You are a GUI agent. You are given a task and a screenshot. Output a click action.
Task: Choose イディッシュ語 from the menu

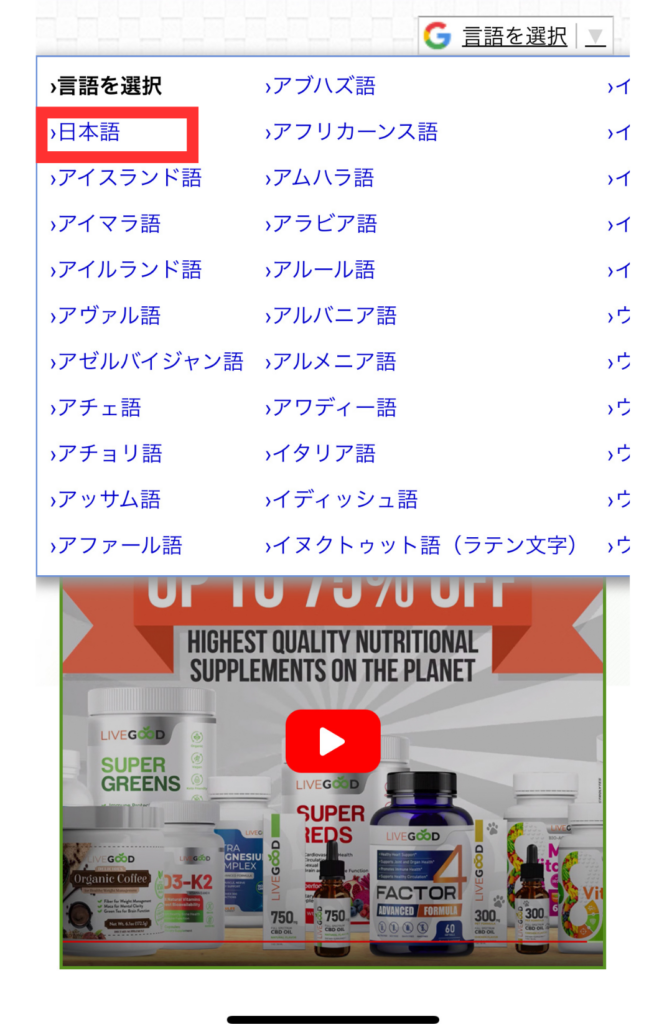[344, 500]
